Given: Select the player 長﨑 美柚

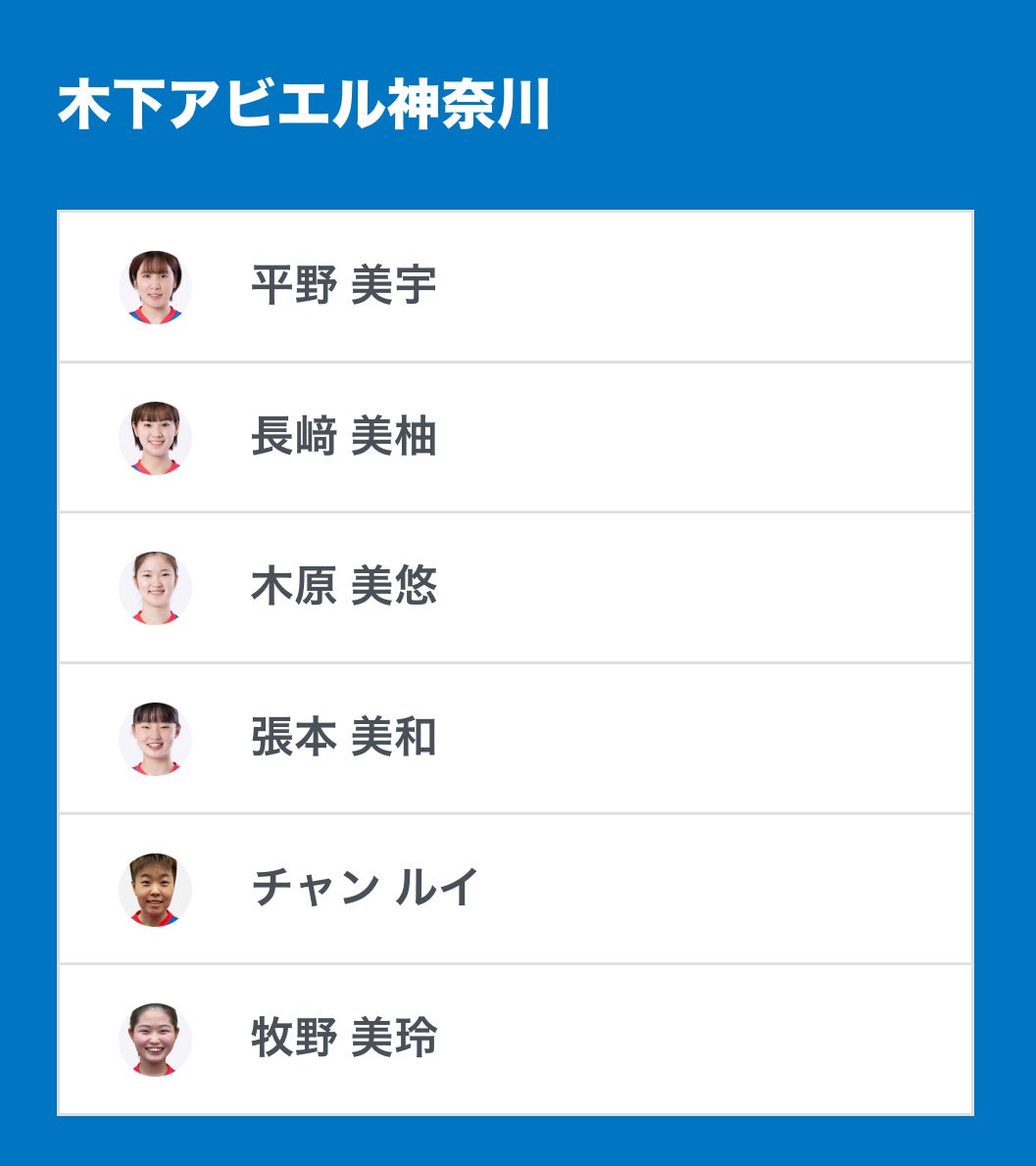Looking at the screenshot, I should [x=343, y=438].
